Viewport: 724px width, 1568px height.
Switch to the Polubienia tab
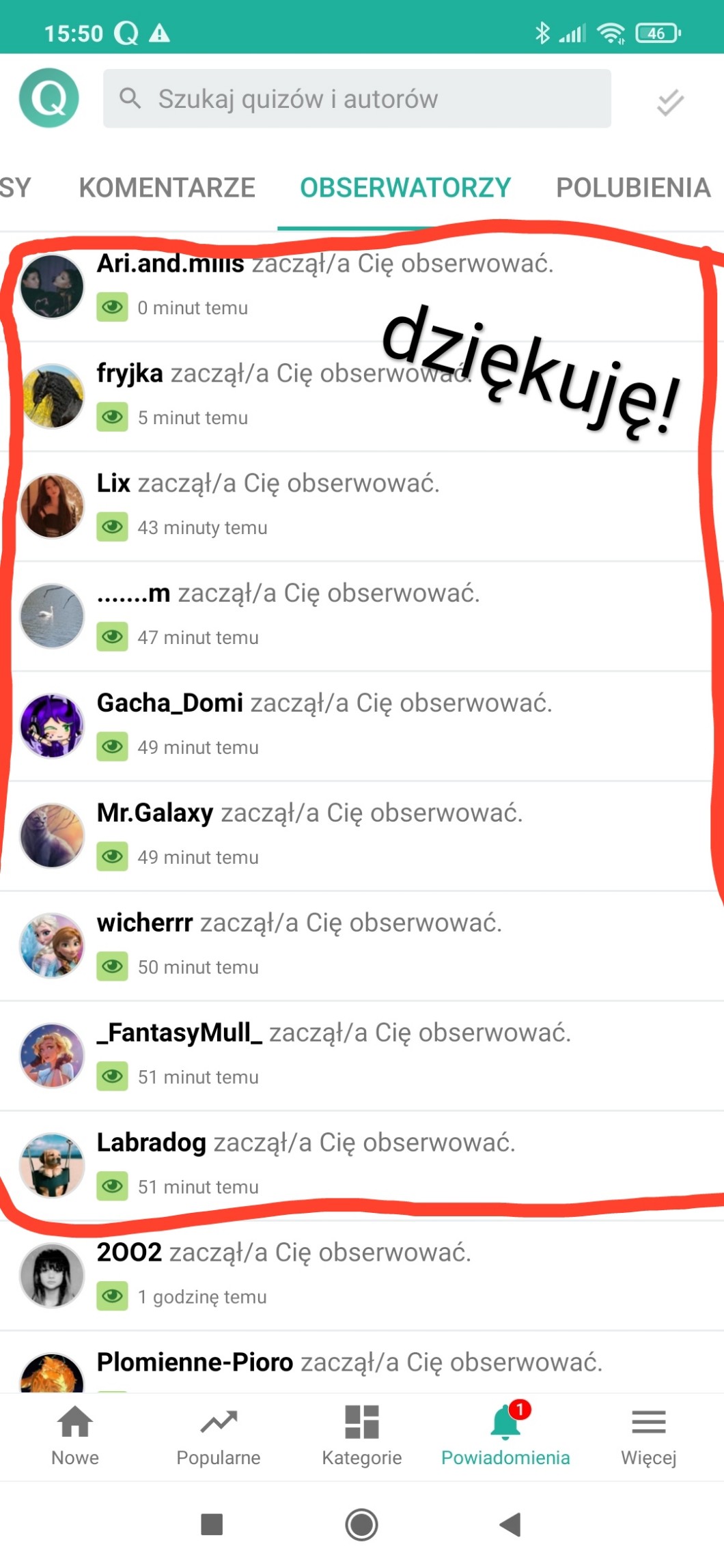coord(632,188)
